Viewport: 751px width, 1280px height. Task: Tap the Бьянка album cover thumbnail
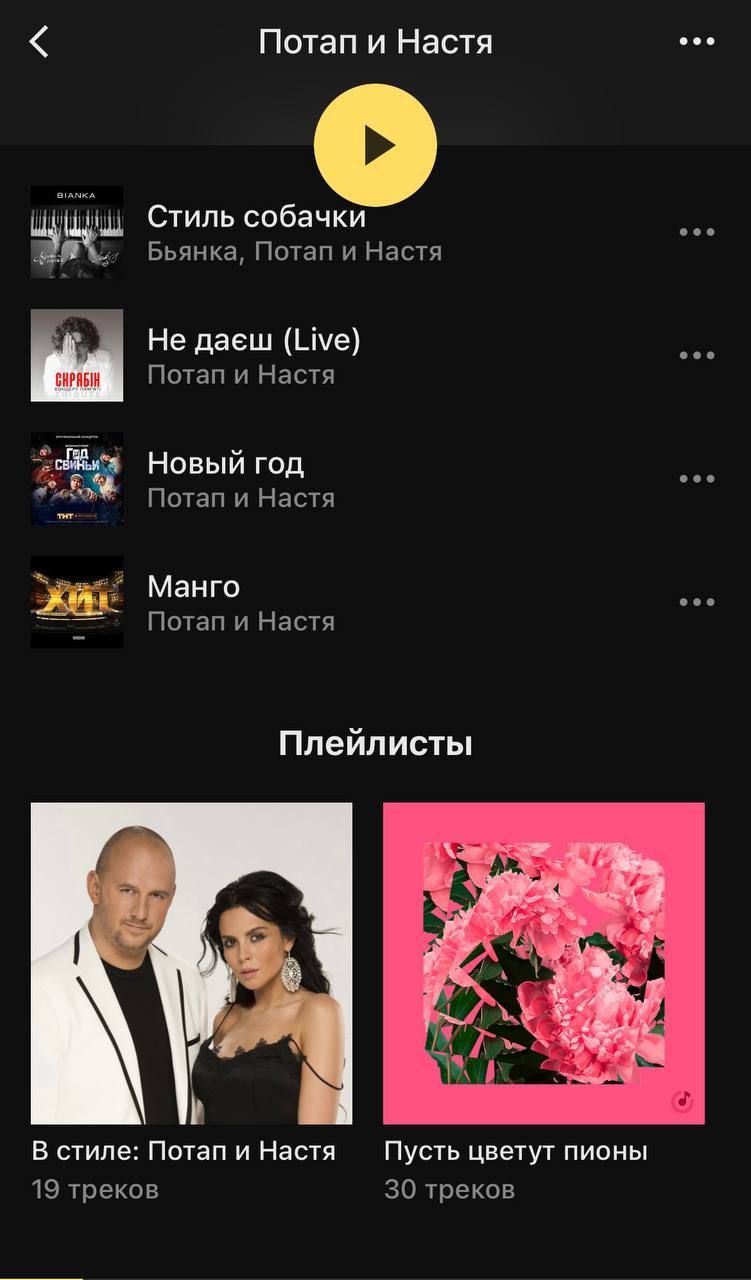78,231
